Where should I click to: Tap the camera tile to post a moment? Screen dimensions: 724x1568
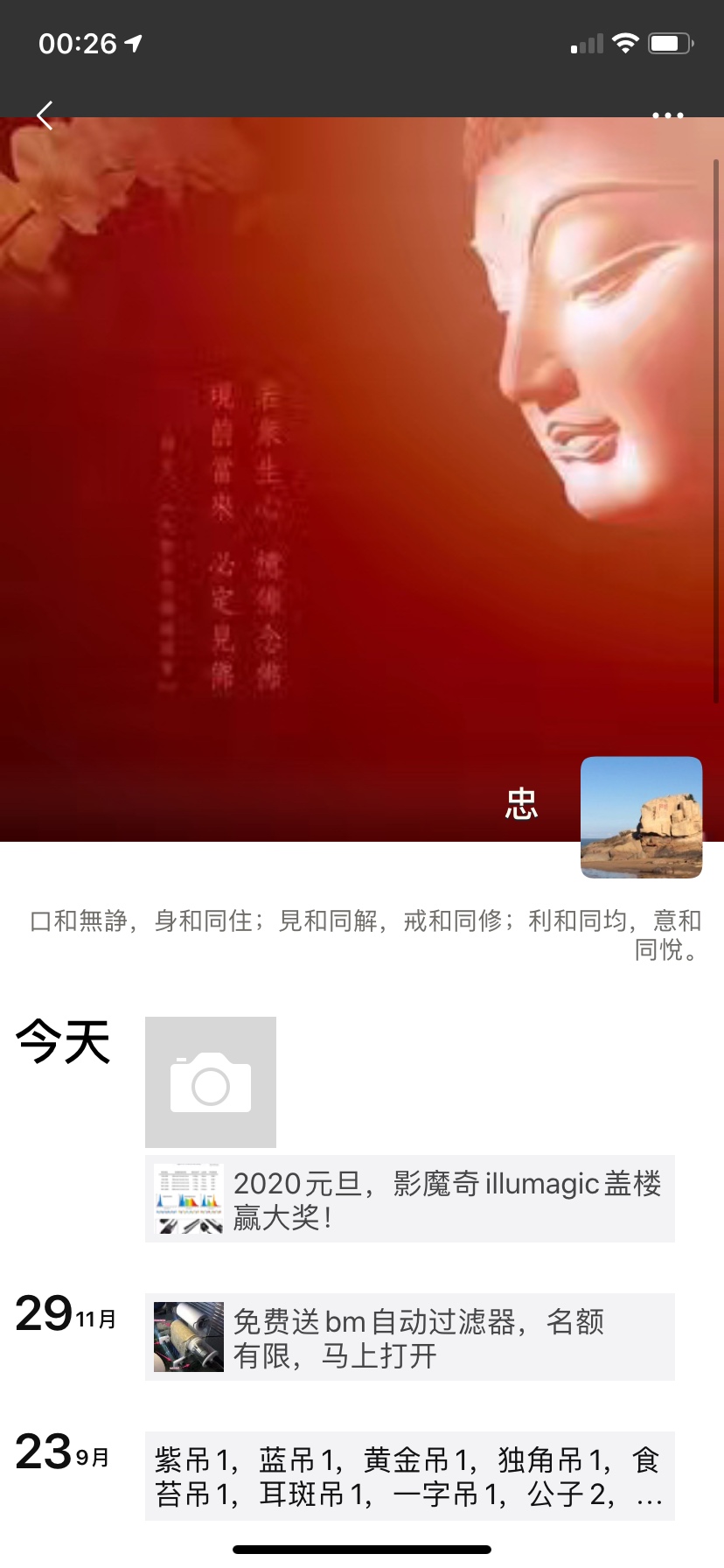tap(211, 1081)
